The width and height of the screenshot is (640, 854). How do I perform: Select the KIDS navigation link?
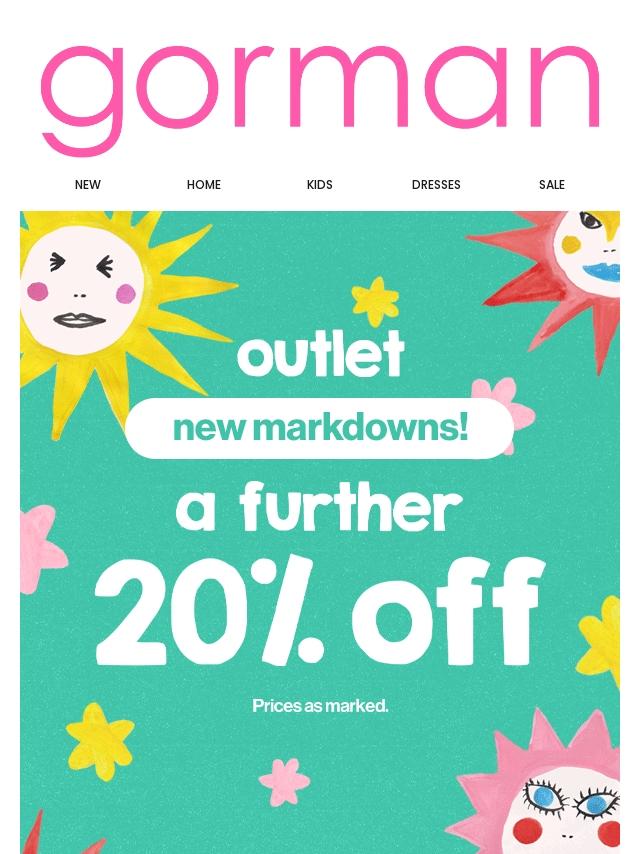click(320, 185)
